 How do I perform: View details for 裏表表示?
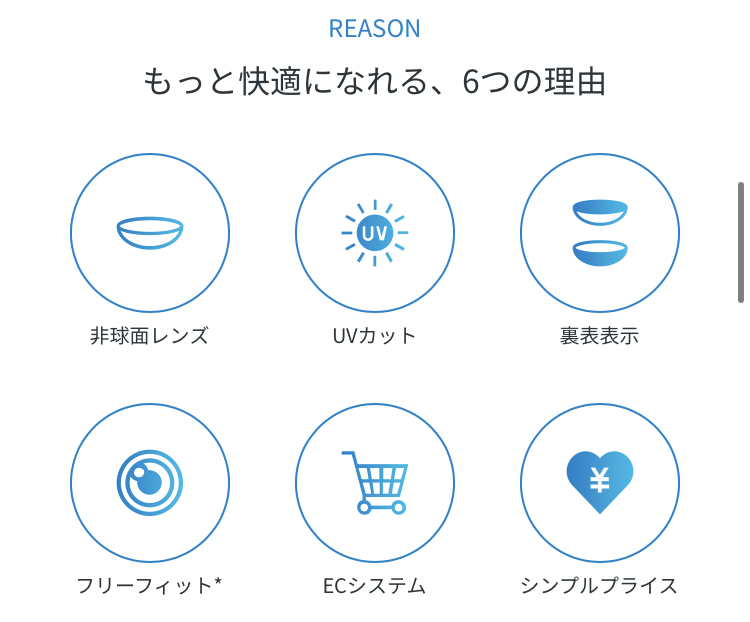point(600,233)
